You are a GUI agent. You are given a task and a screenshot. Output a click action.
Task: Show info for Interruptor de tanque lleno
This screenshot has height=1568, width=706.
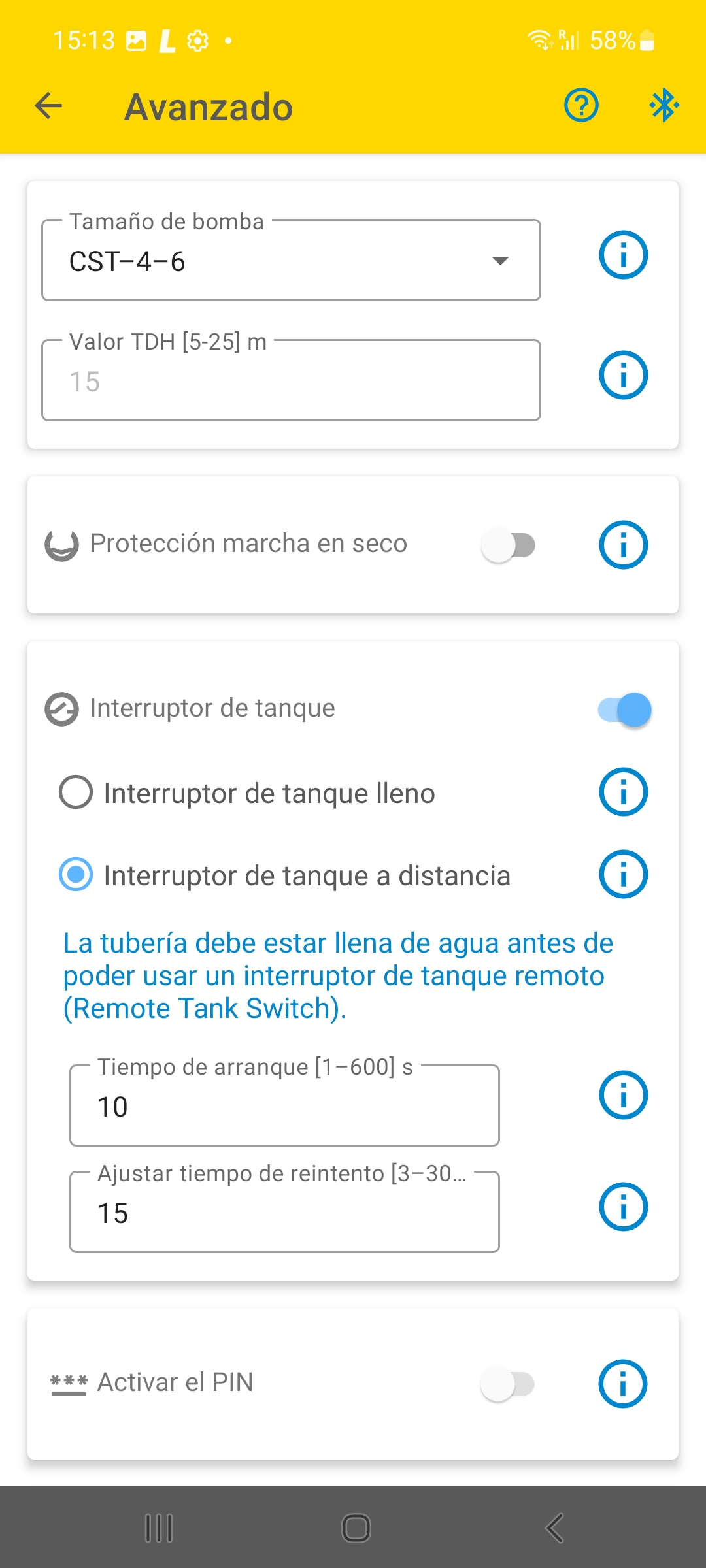[x=623, y=792]
